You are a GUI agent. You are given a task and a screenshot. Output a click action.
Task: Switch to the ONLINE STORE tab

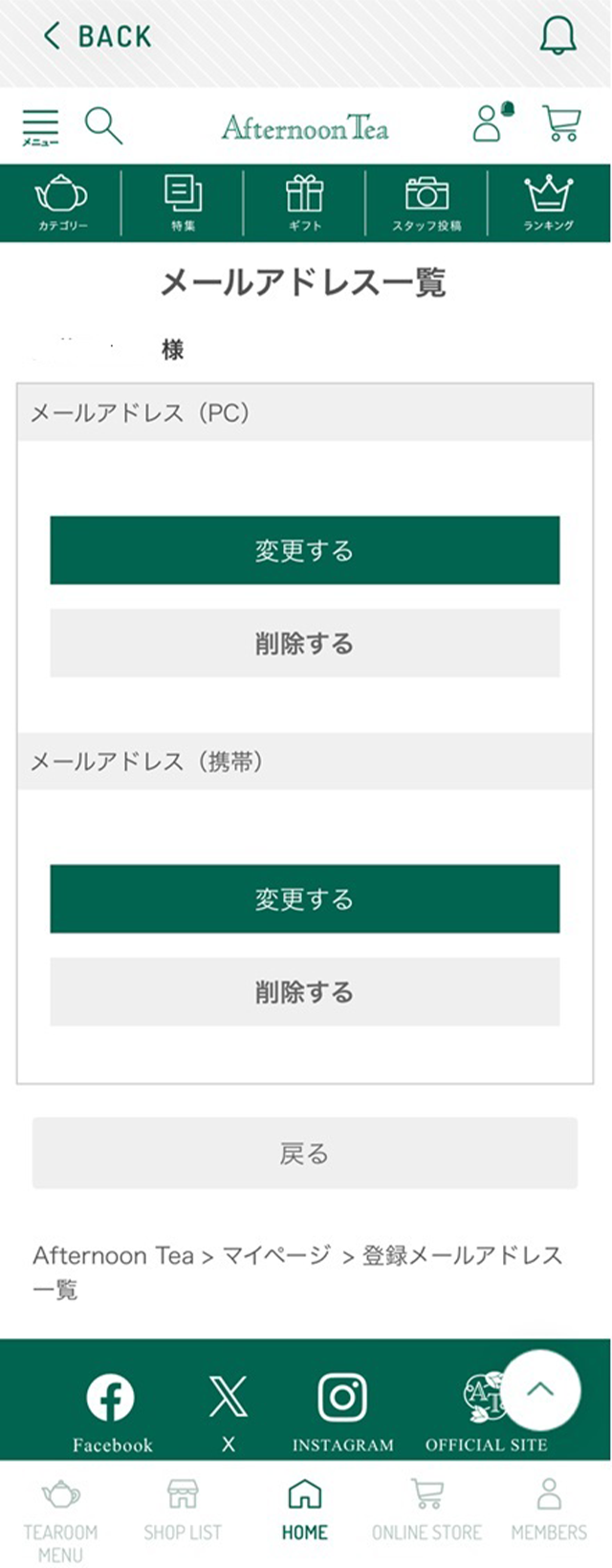426,1509
